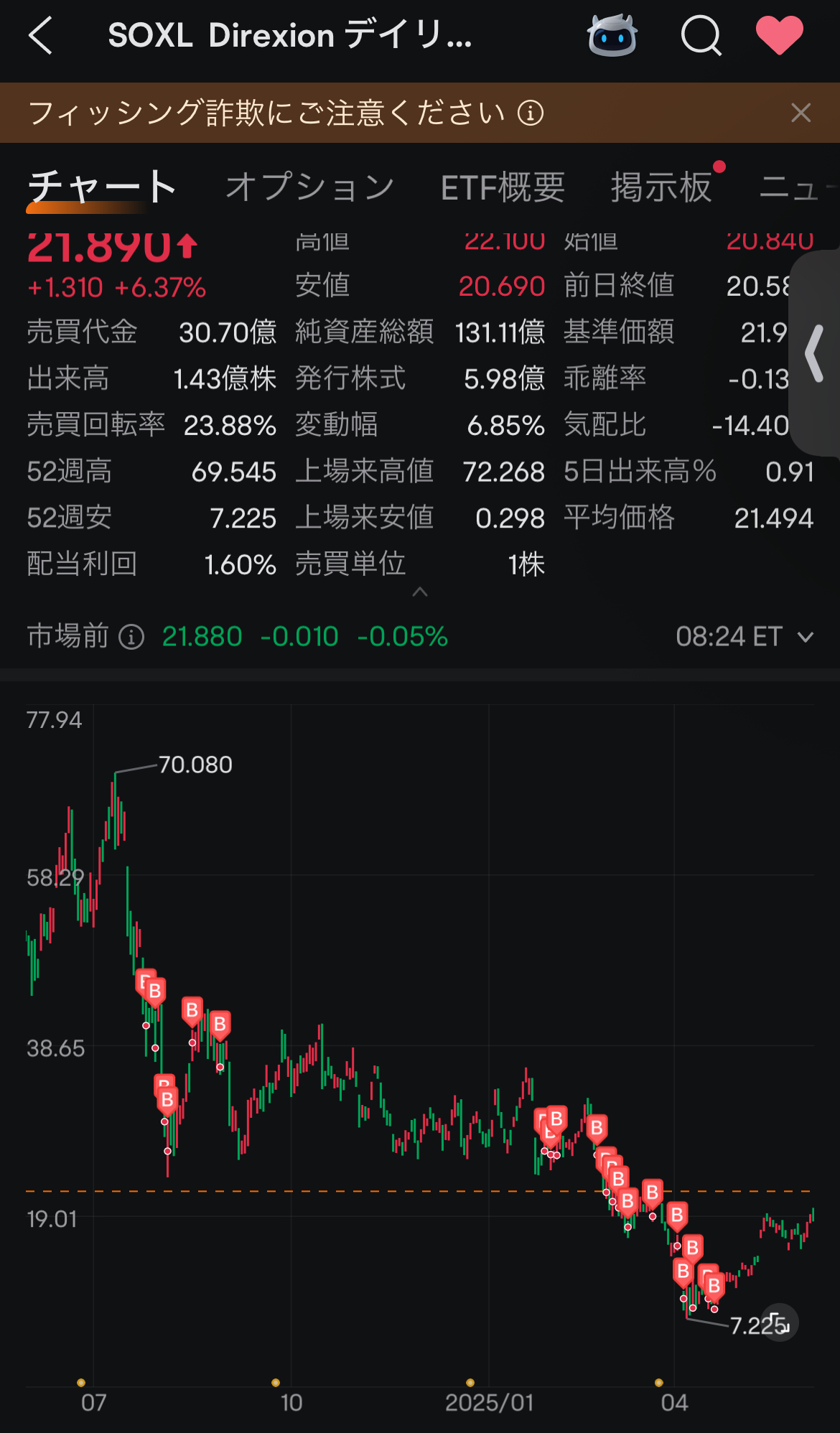Go back using the top-left arrow
The width and height of the screenshot is (840, 1433).
click(x=41, y=35)
